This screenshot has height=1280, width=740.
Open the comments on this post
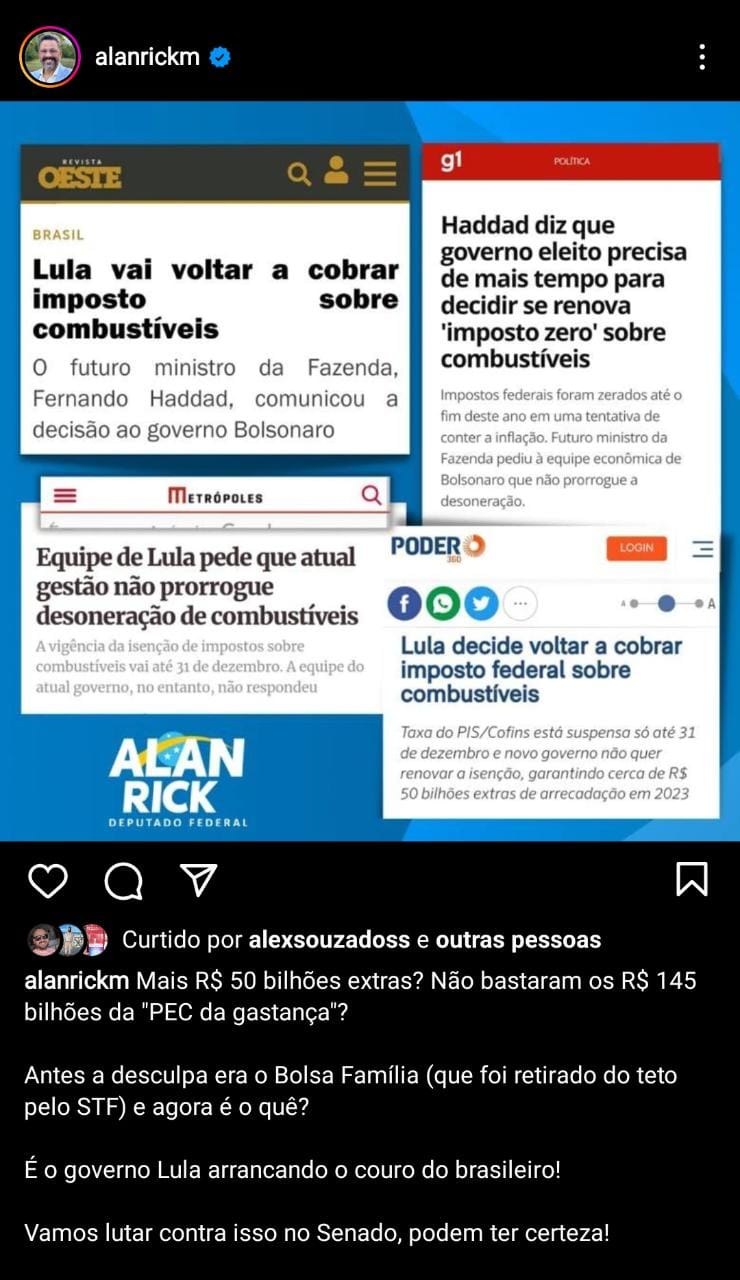point(124,880)
